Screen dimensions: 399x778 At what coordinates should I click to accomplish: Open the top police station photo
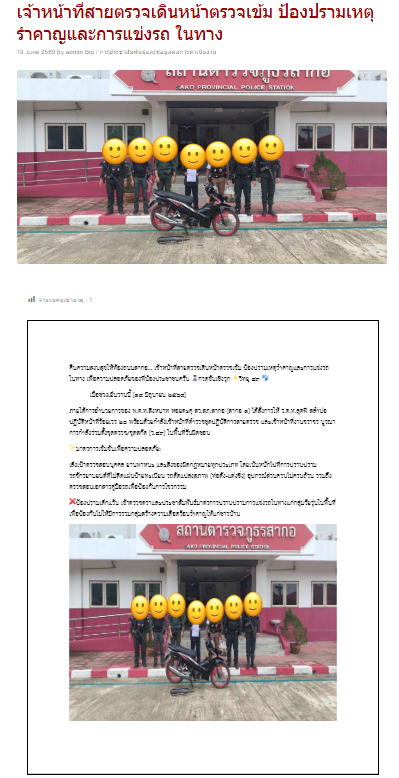pos(201,166)
